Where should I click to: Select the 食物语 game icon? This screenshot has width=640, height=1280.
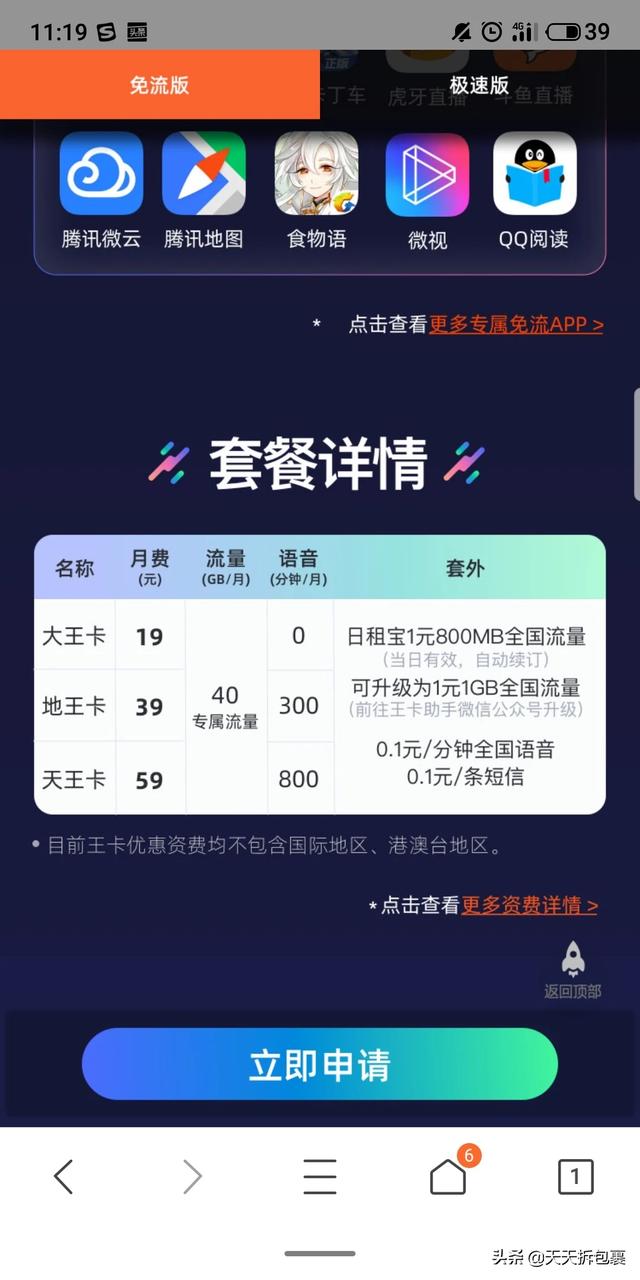point(316,174)
